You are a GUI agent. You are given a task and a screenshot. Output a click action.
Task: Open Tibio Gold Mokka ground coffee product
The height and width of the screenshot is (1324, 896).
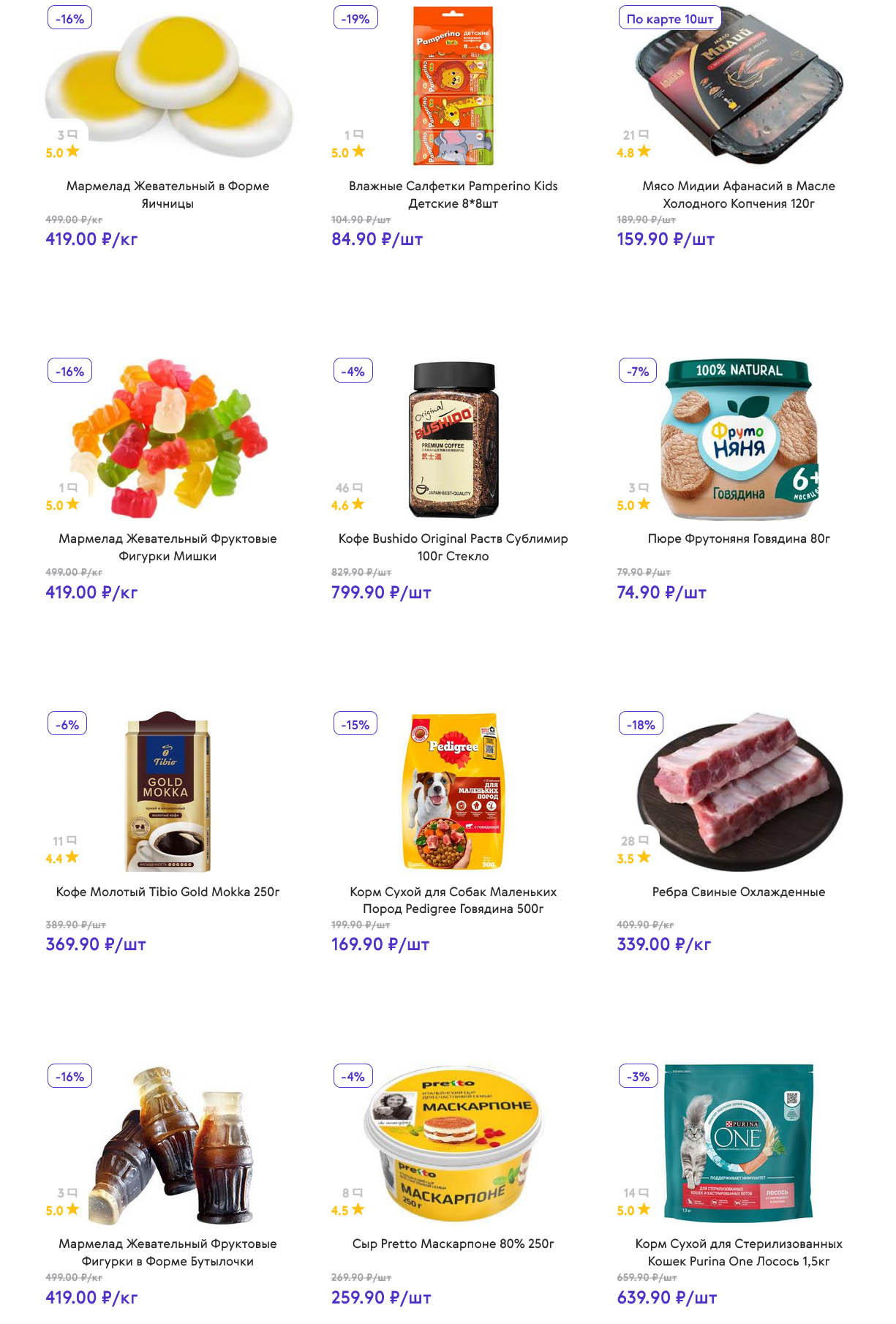tap(167, 892)
